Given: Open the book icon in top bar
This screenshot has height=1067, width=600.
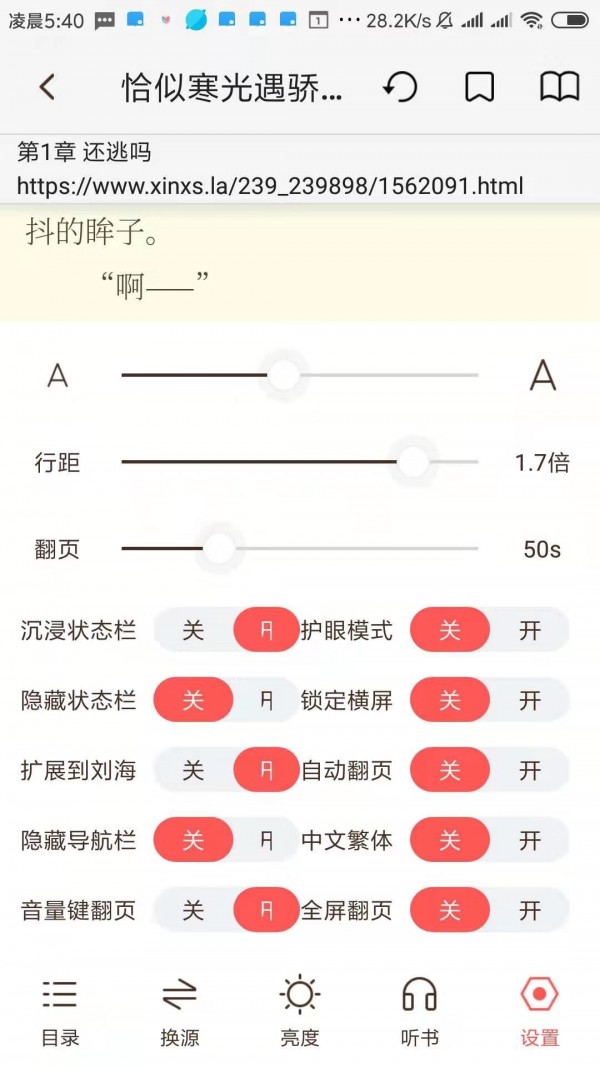Looking at the screenshot, I should tap(559, 87).
